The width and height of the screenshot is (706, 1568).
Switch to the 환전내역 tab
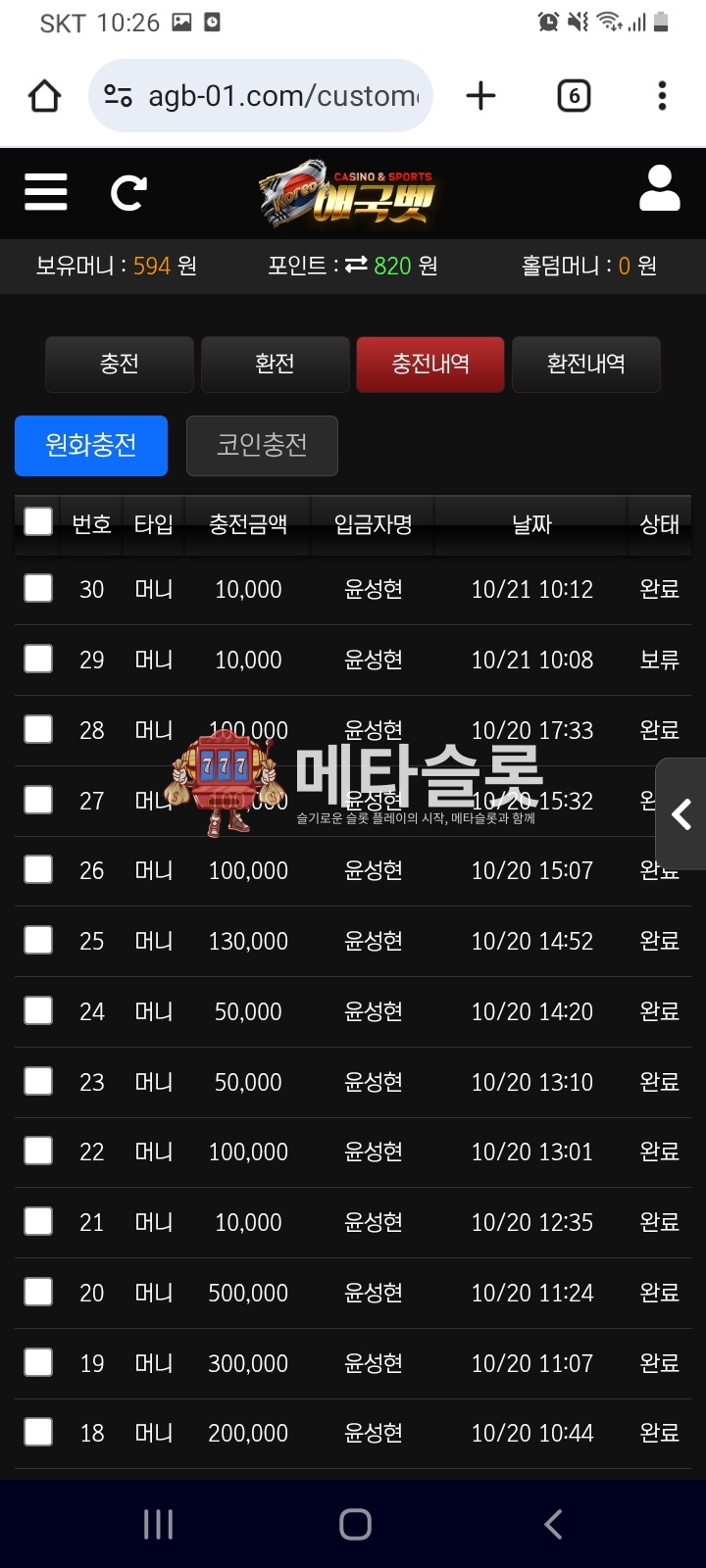[x=585, y=365]
